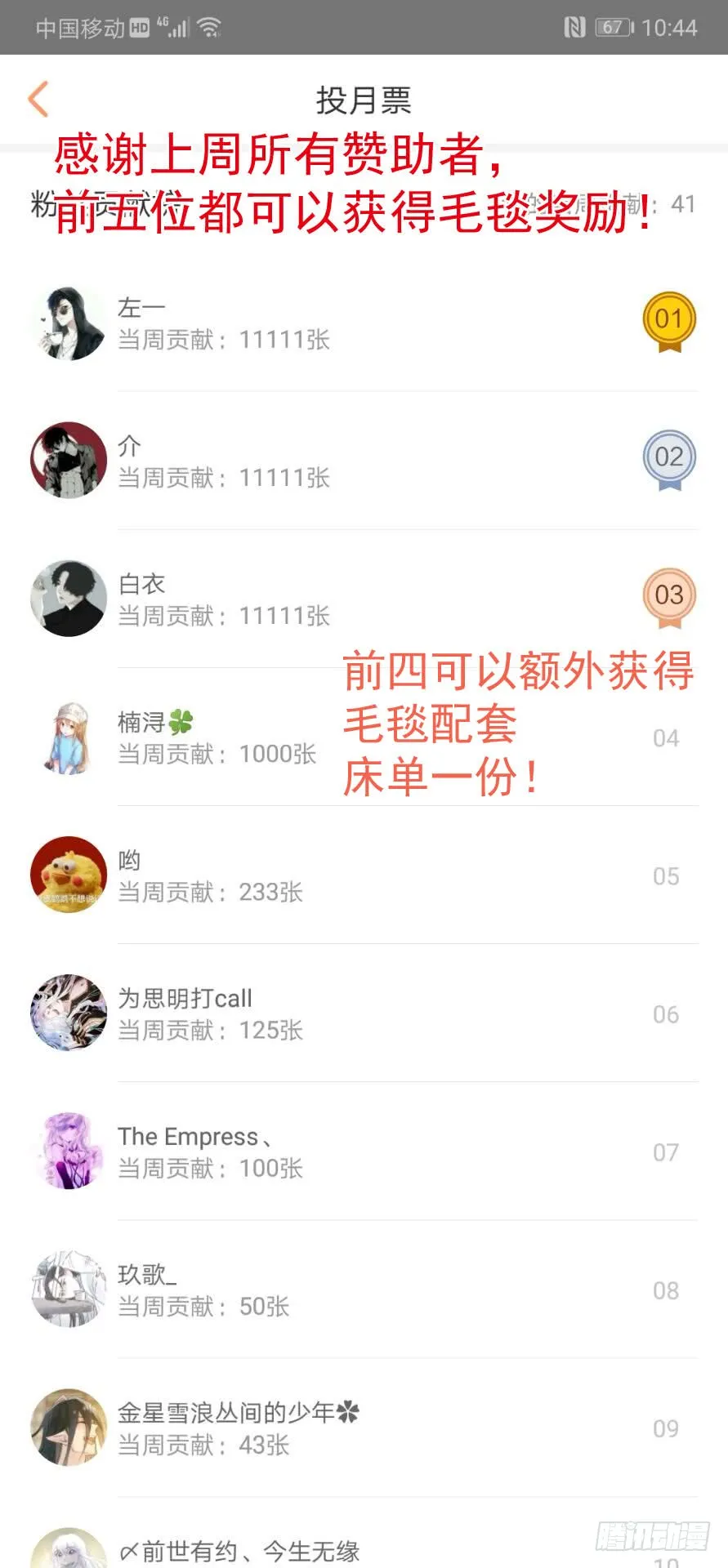Open 左一's profile avatar
The height and width of the screenshot is (1568, 728).
point(68,323)
